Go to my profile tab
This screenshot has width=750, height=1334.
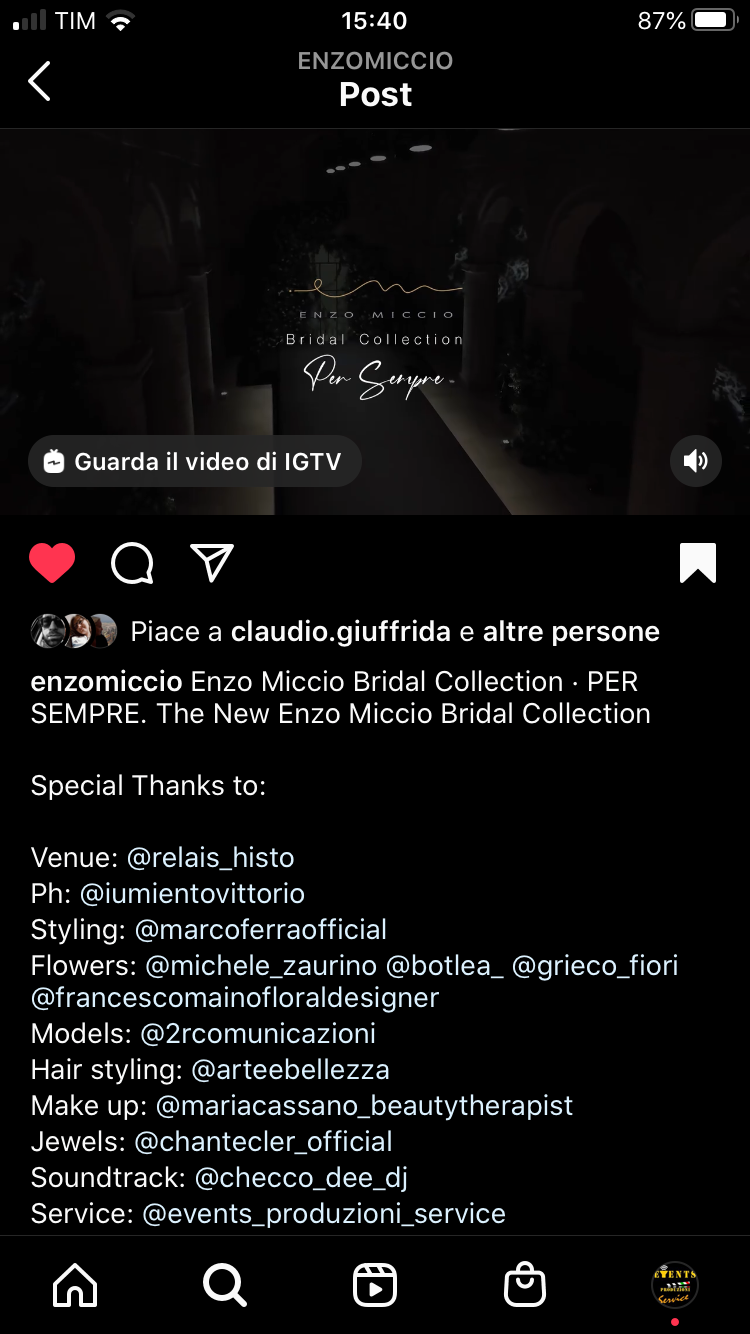[674, 1284]
